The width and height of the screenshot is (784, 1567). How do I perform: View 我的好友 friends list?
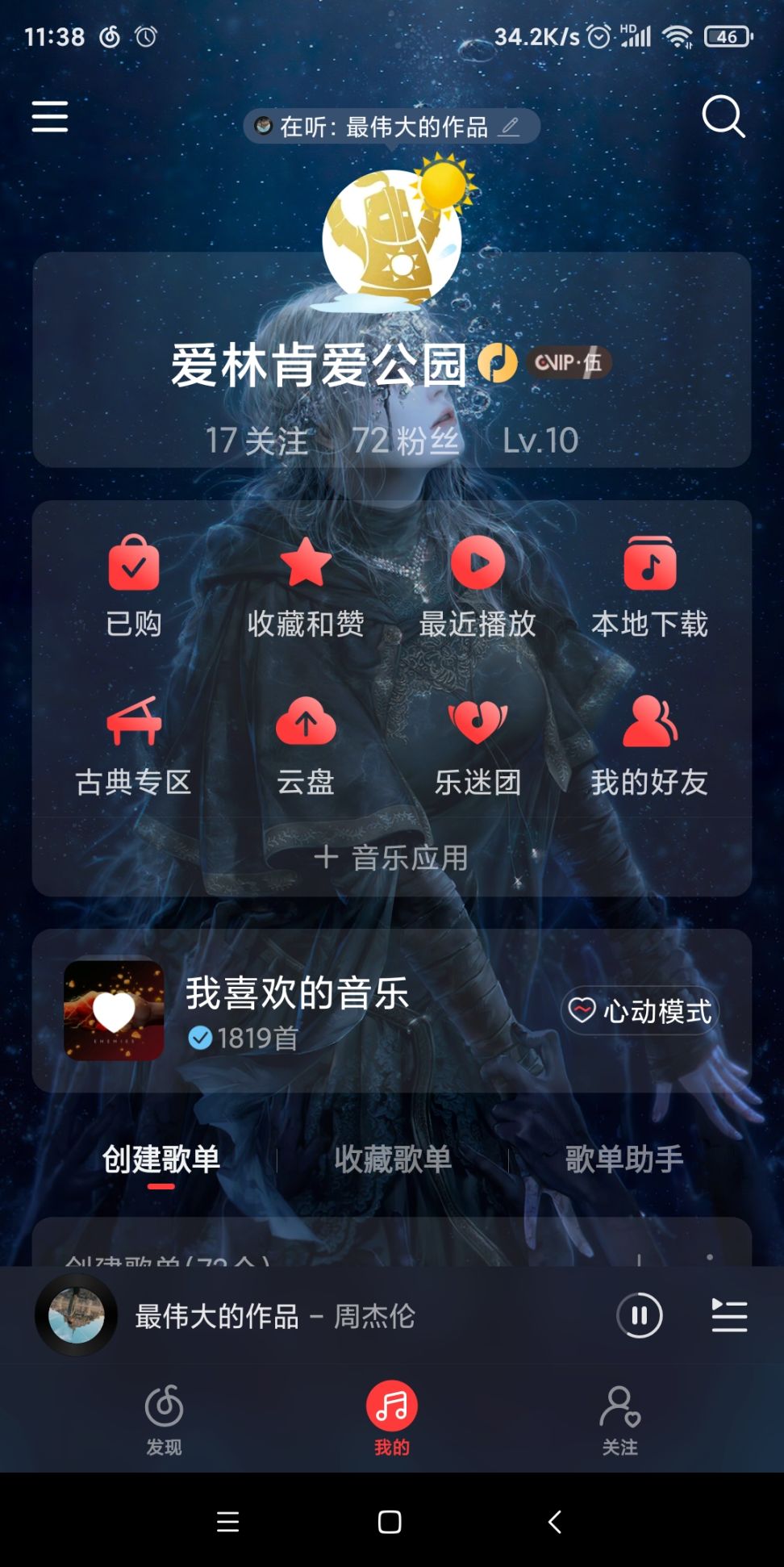click(649, 746)
